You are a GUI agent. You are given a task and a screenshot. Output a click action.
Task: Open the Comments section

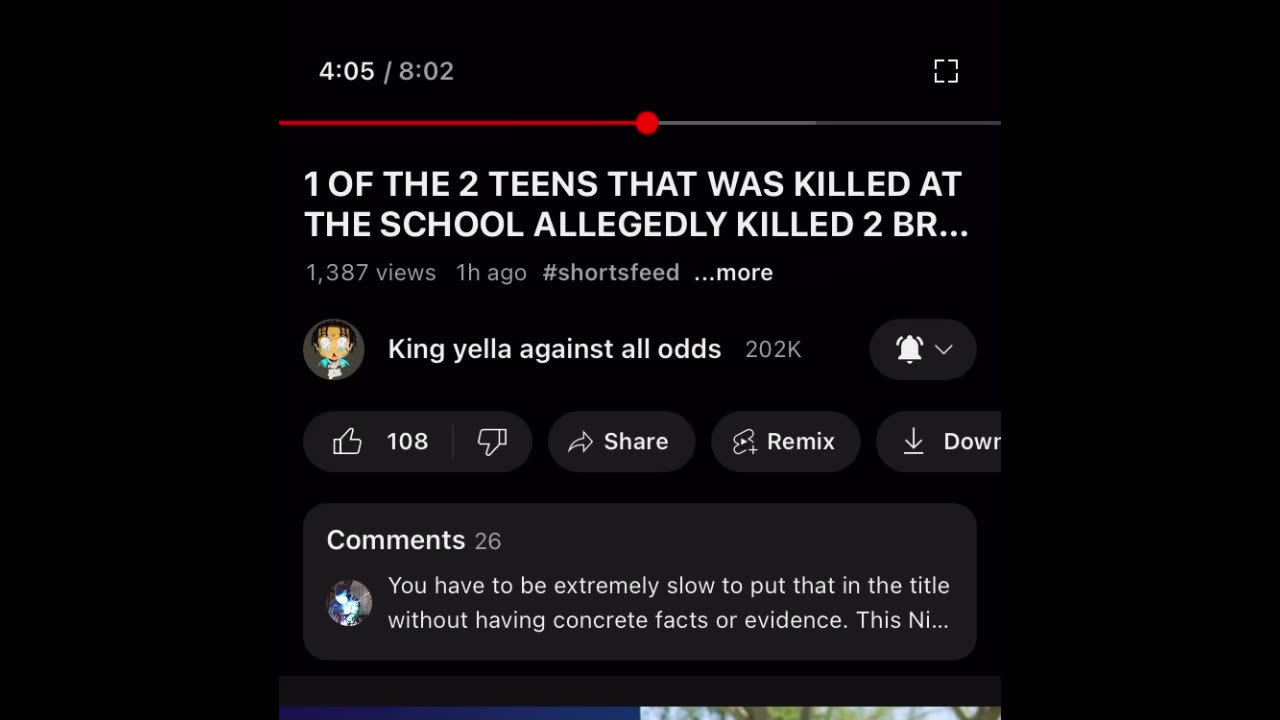(x=639, y=581)
